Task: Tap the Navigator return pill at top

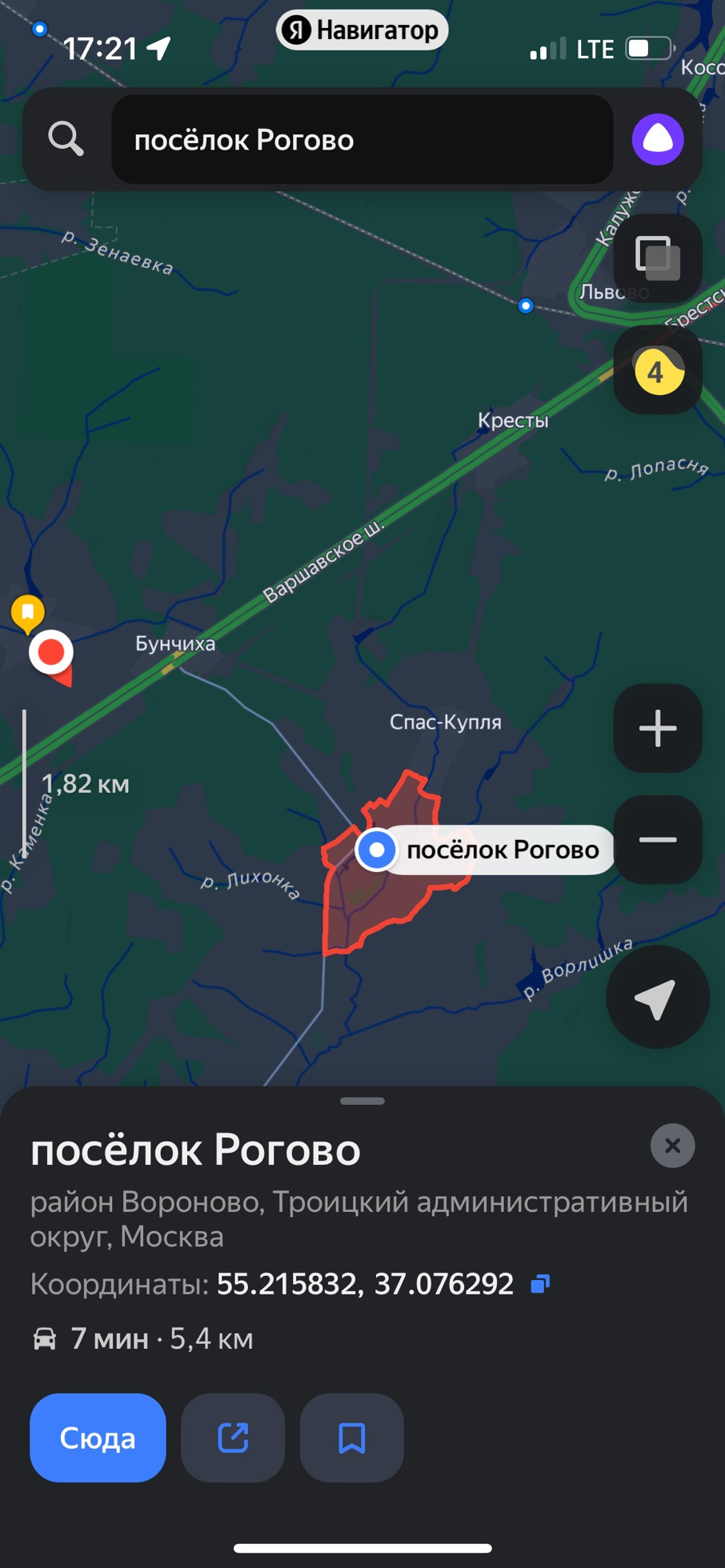Action: (362, 30)
